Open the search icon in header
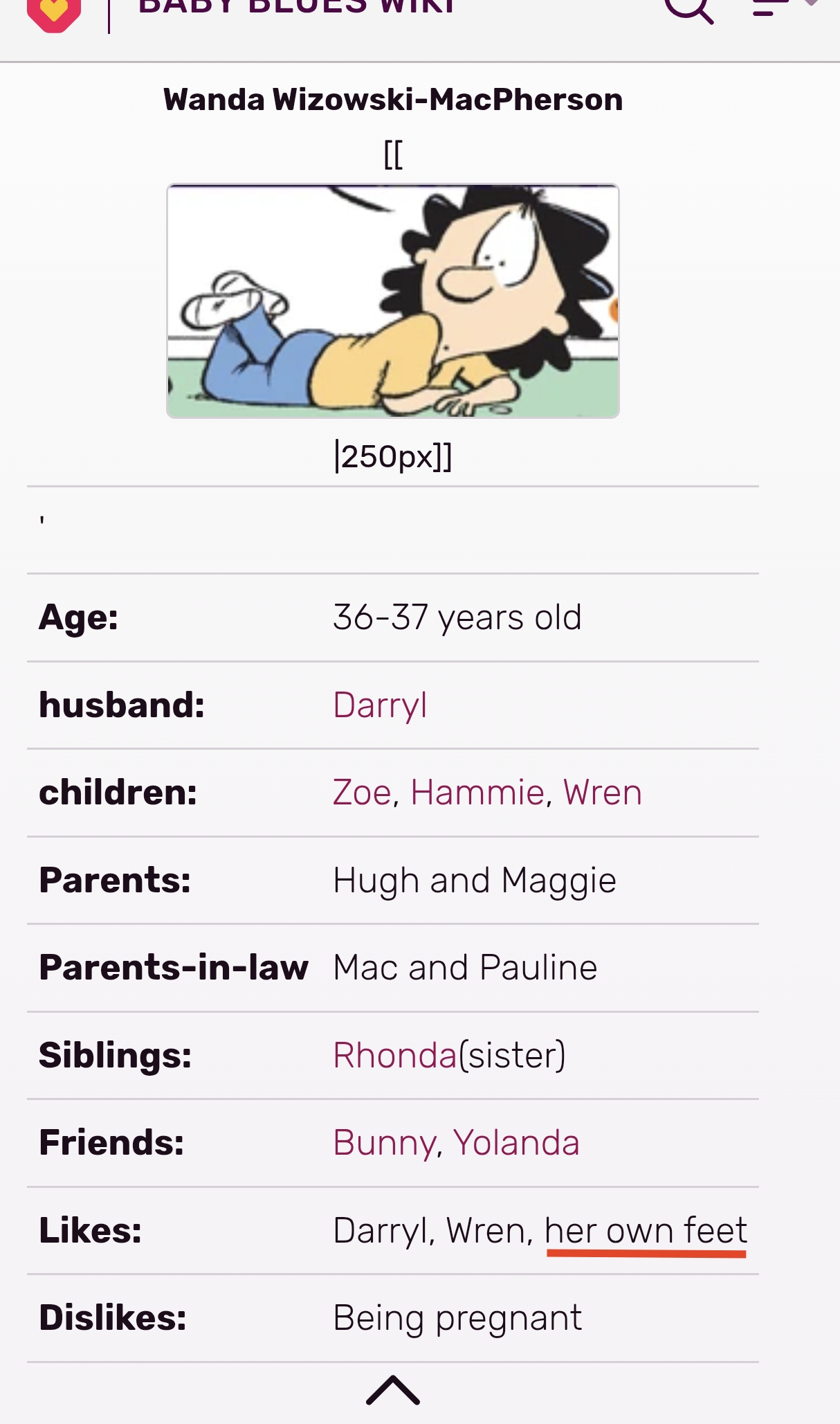Image resolution: width=840 pixels, height=1424 pixels. (688, 10)
